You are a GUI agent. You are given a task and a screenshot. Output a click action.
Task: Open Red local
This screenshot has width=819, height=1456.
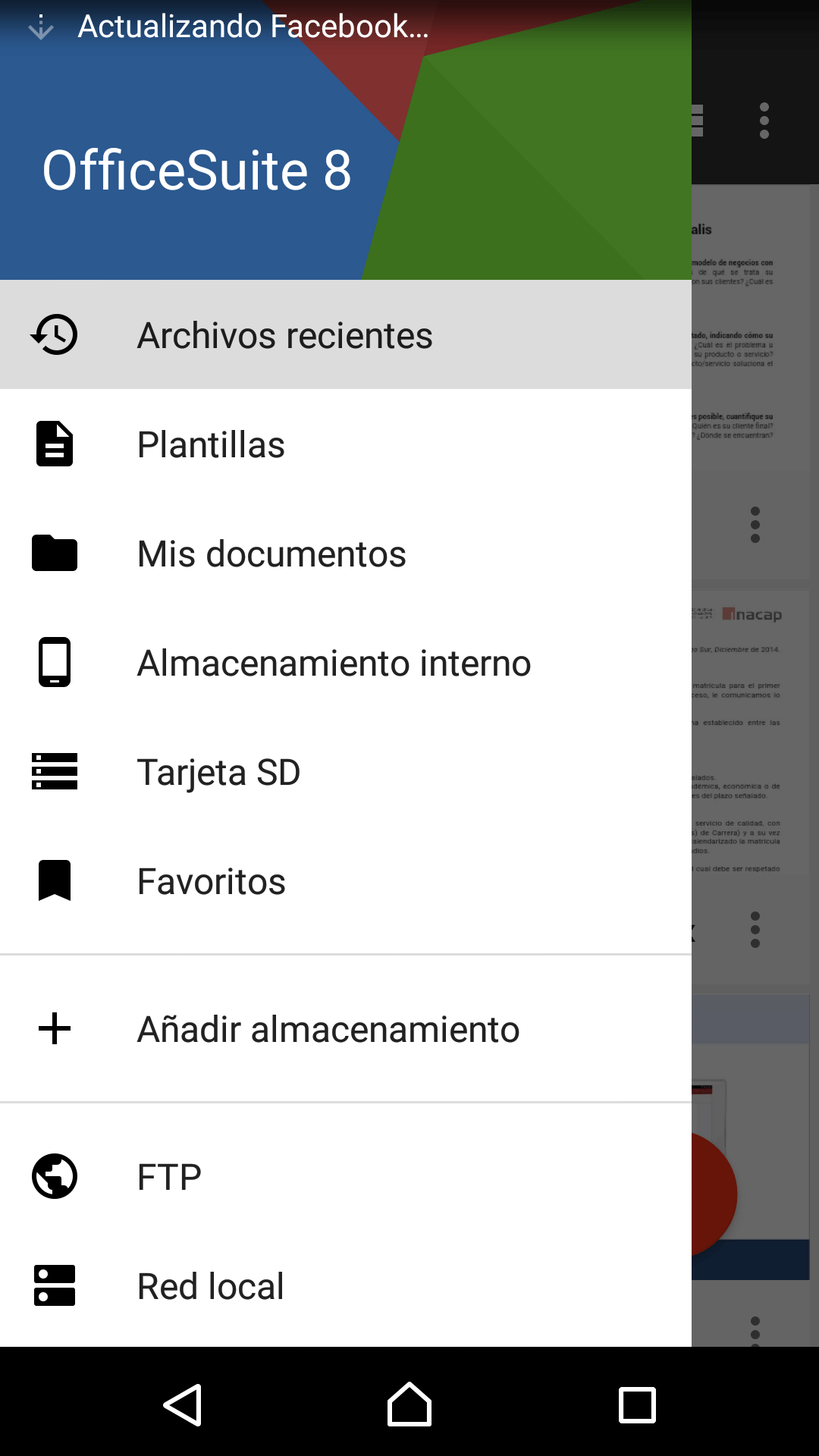point(346,1285)
